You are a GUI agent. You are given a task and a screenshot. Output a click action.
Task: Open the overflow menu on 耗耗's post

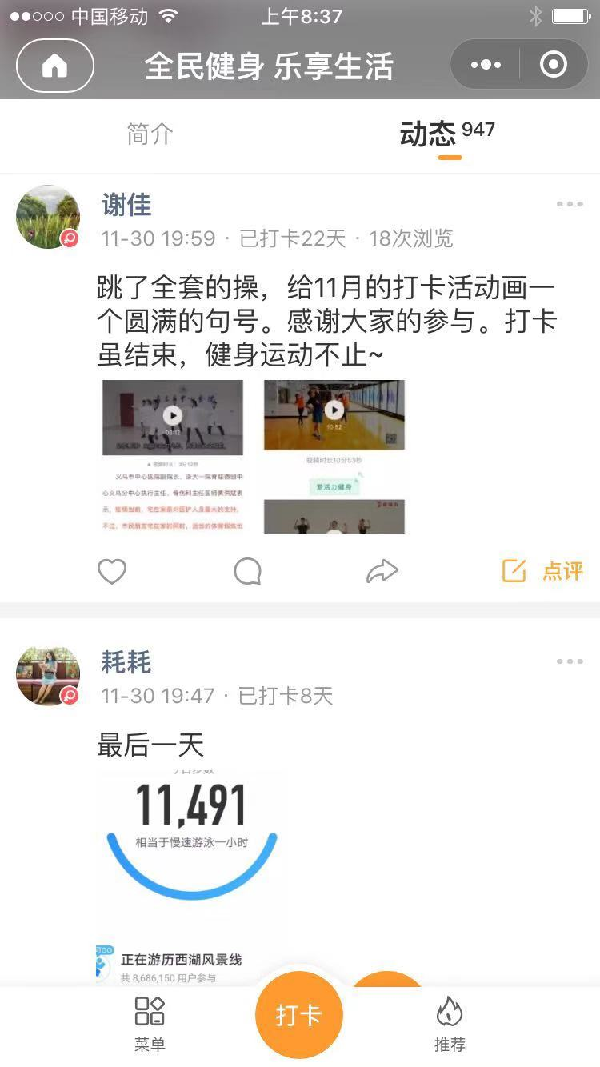pyautogui.click(x=569, y=662)
